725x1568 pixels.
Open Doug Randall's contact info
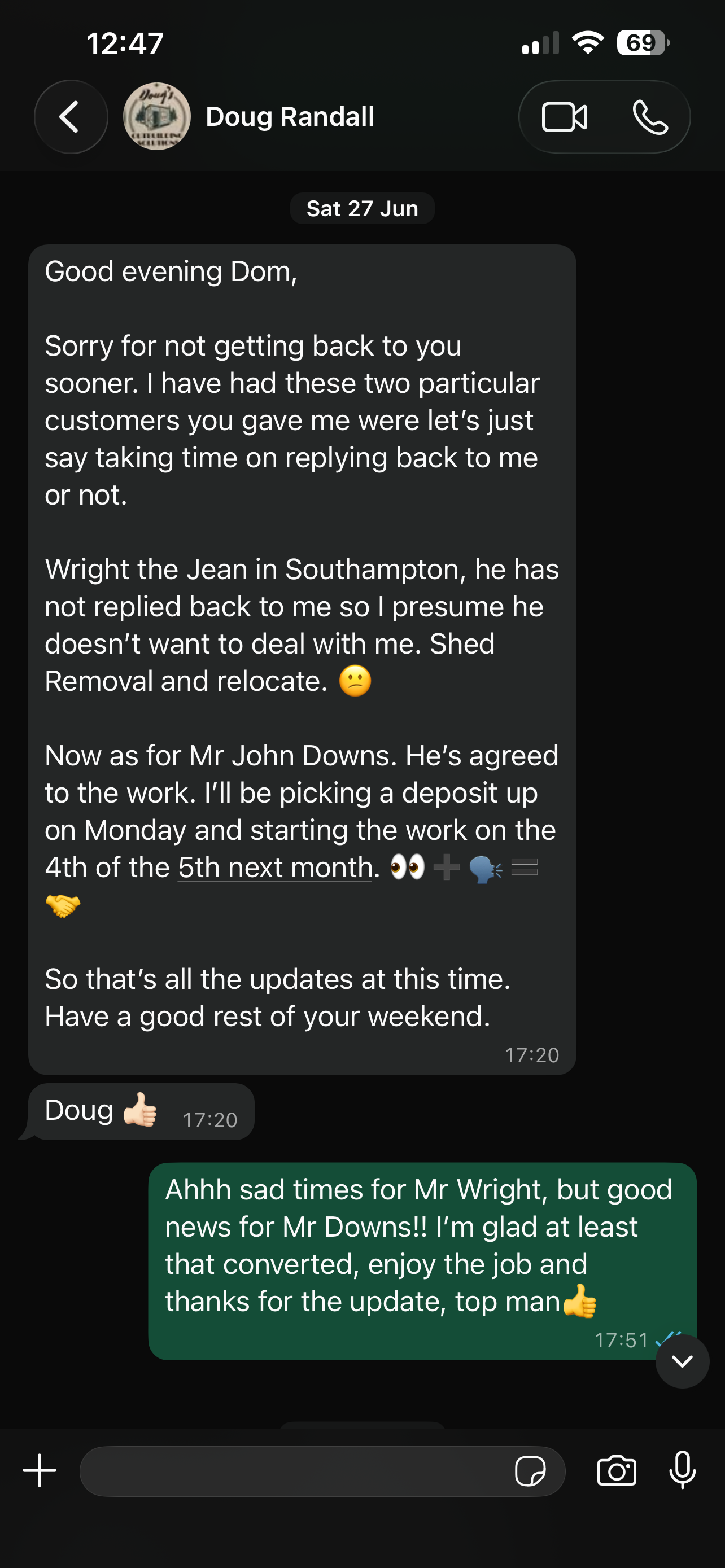tap(290, 117)
